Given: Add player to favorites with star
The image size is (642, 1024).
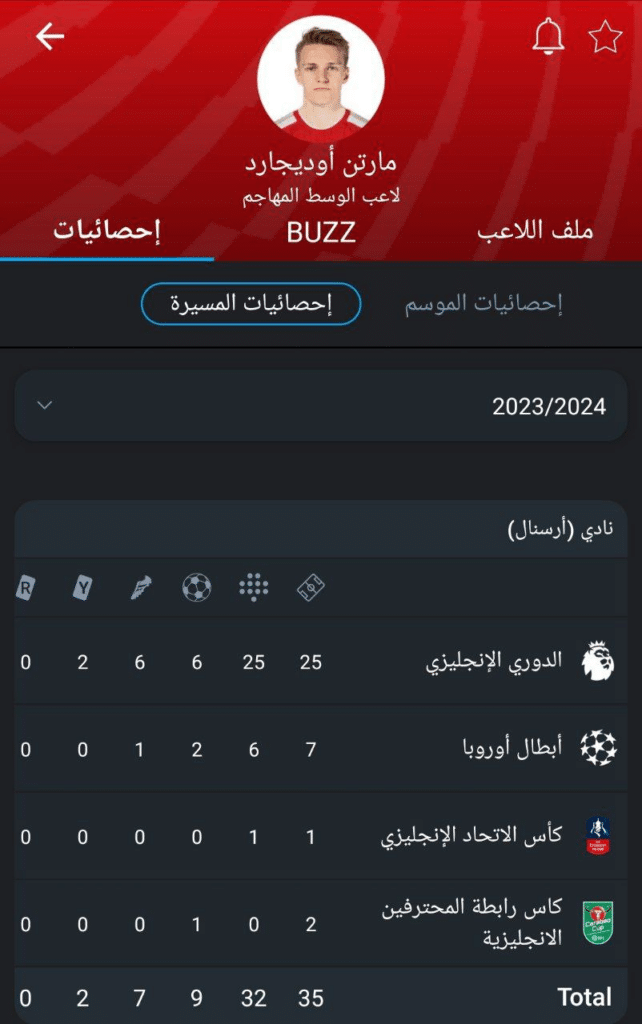Looking at the screenshot, I should [x=604, y=37].
